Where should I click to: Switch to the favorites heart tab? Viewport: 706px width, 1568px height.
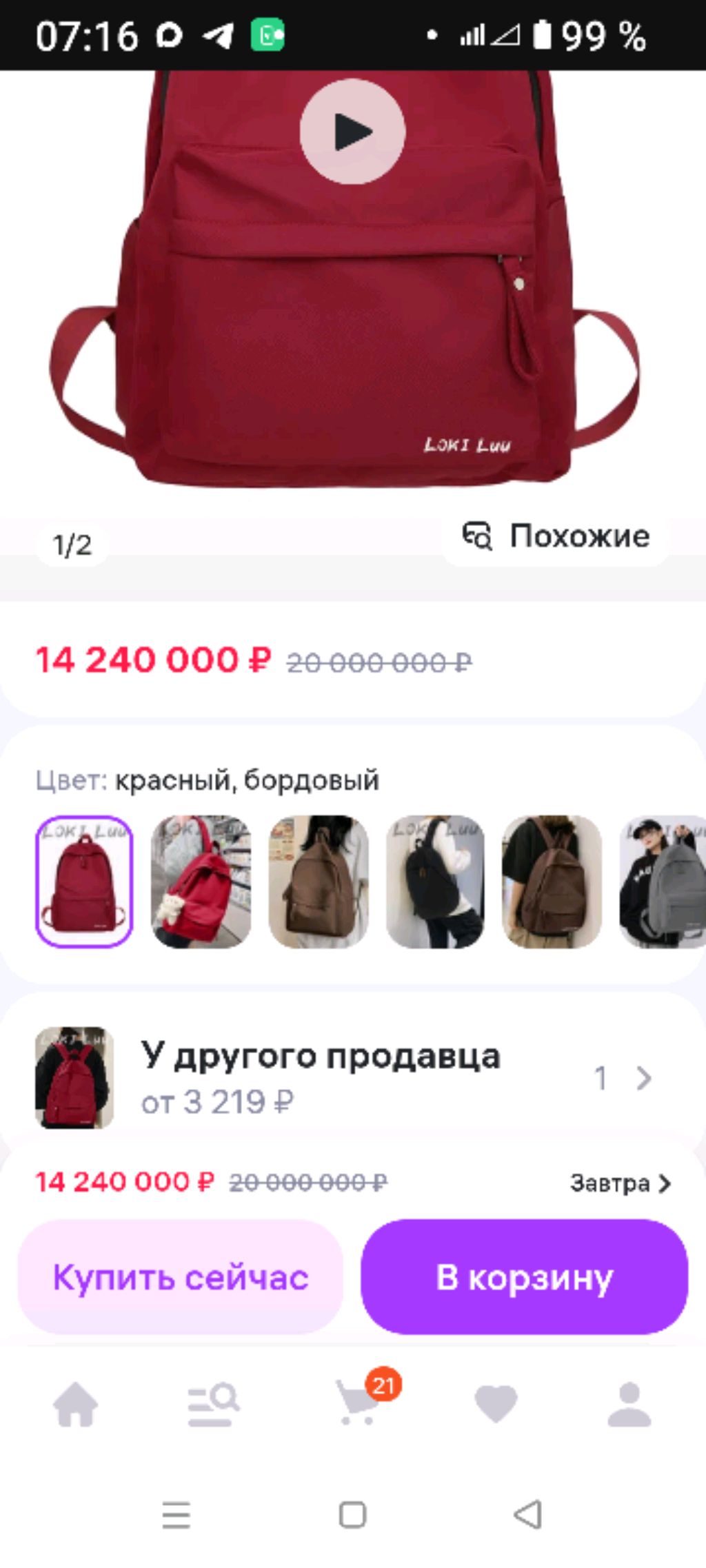495,1403
